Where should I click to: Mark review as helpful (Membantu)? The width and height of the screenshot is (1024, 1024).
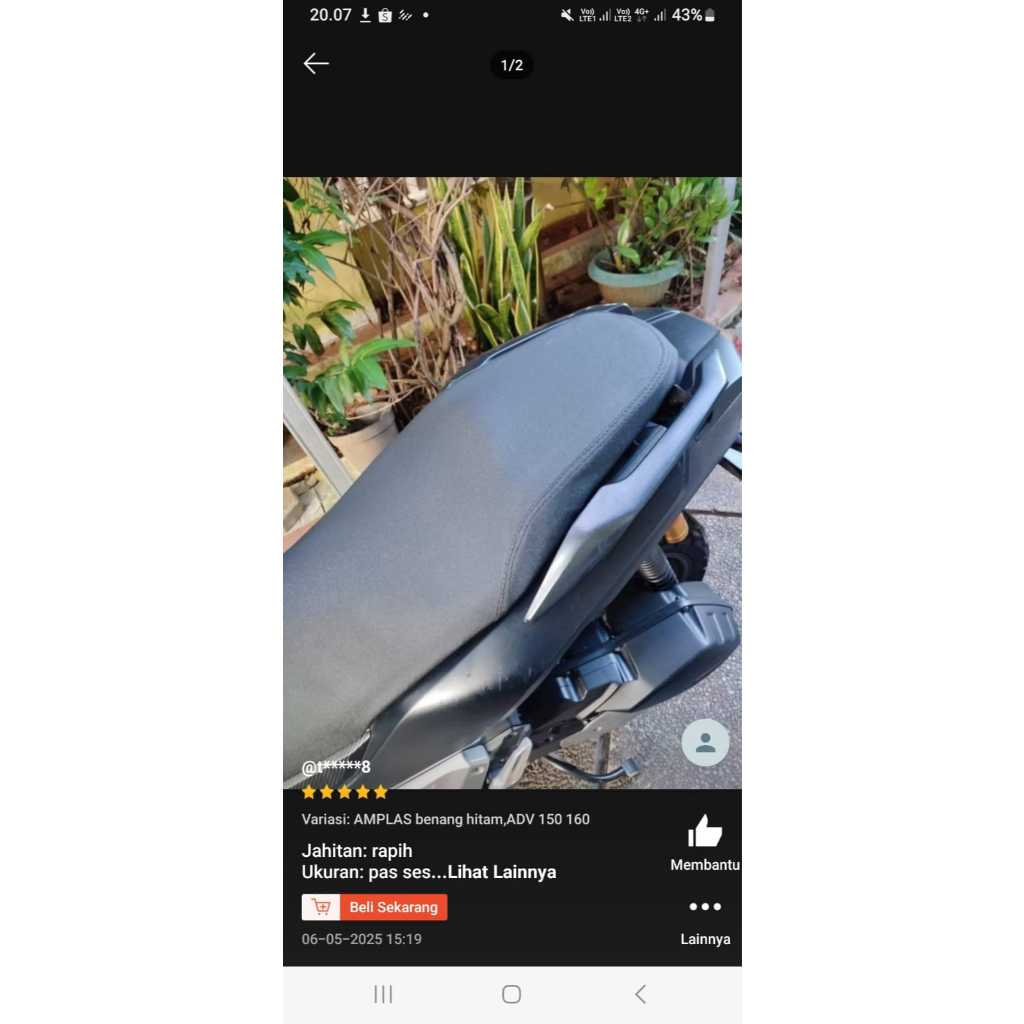[x=705, y=832]
